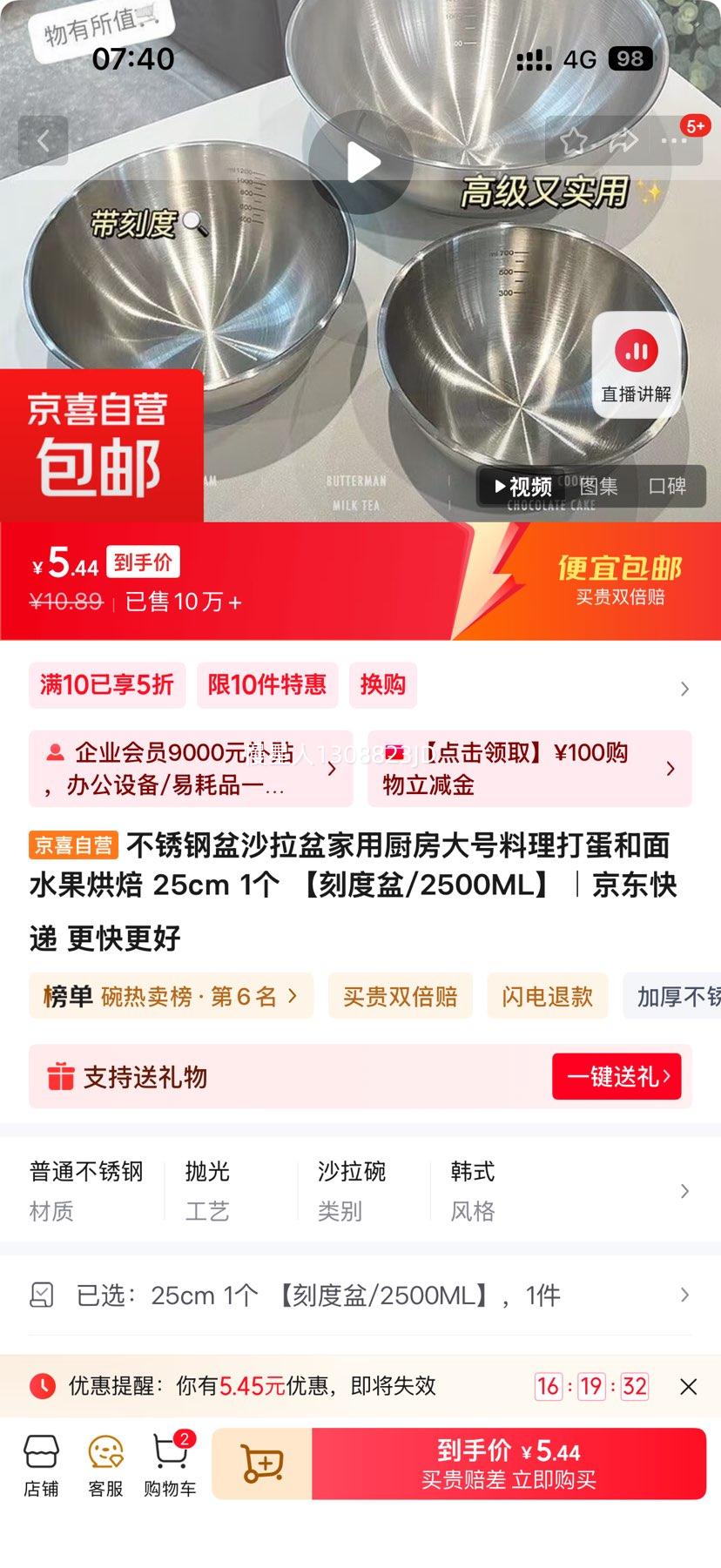The image size is (721, 1568).
Task: Share this product
Action: 623,140
